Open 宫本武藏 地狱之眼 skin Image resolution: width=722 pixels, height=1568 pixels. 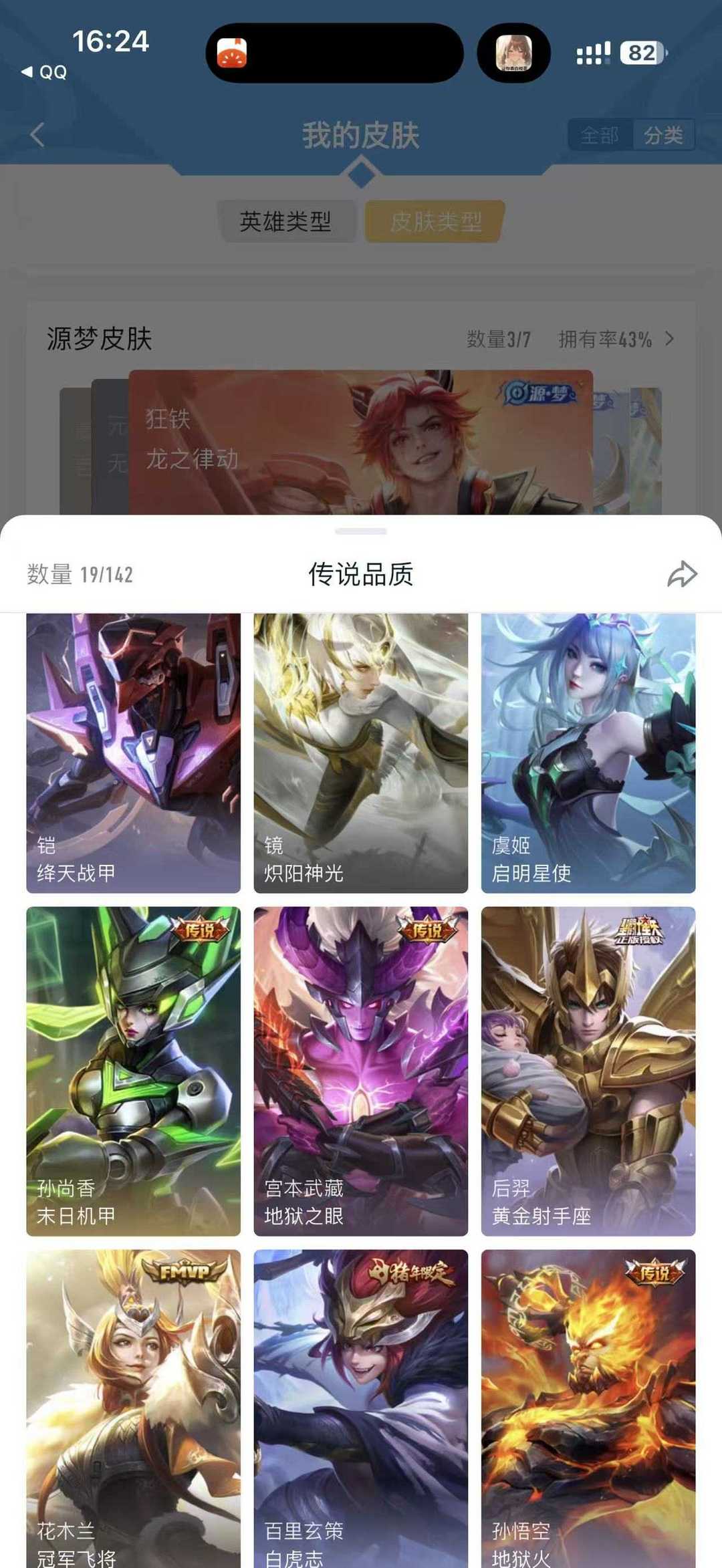(x=360, y=1071)
